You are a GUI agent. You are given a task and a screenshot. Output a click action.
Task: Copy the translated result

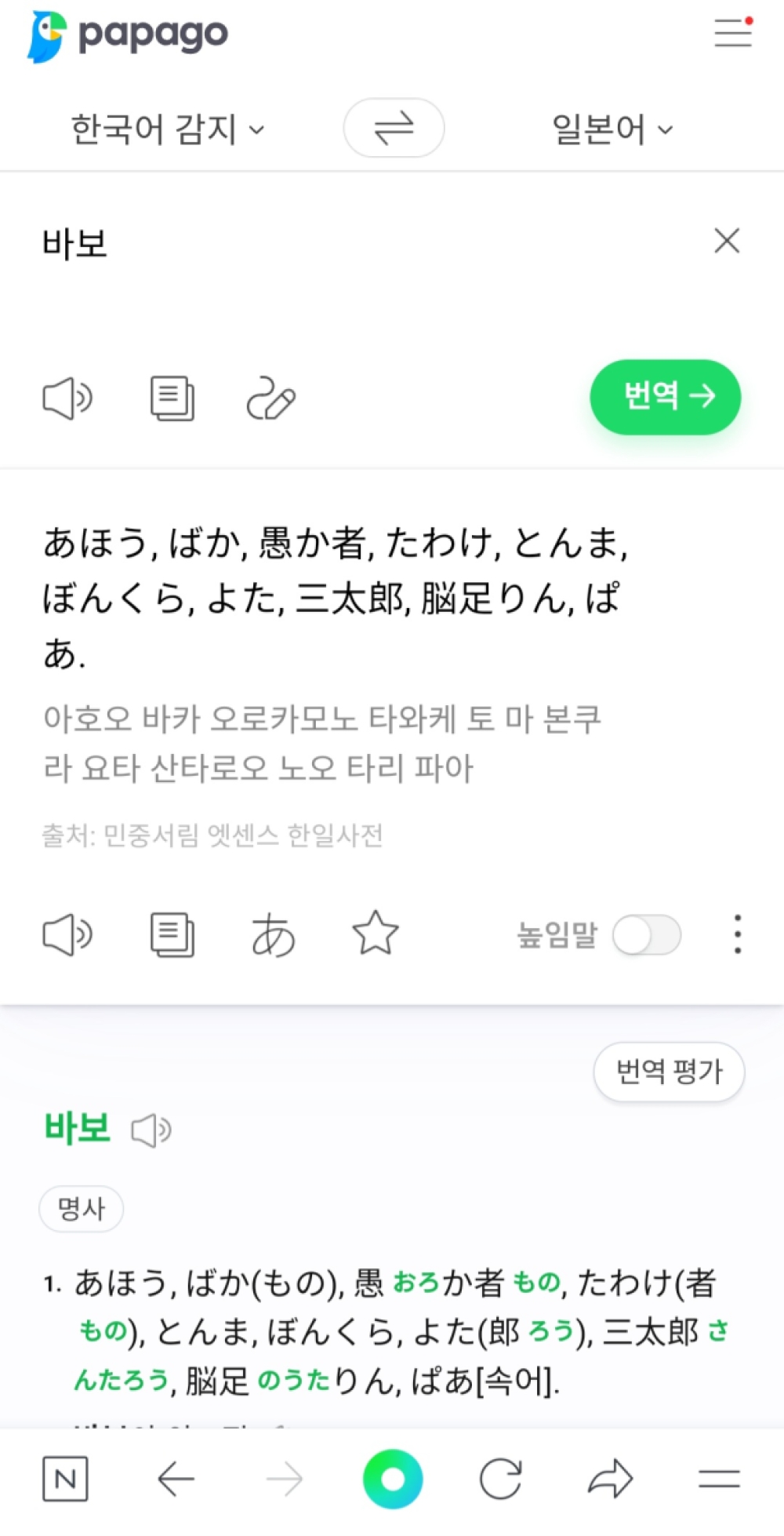pos(172,935)
